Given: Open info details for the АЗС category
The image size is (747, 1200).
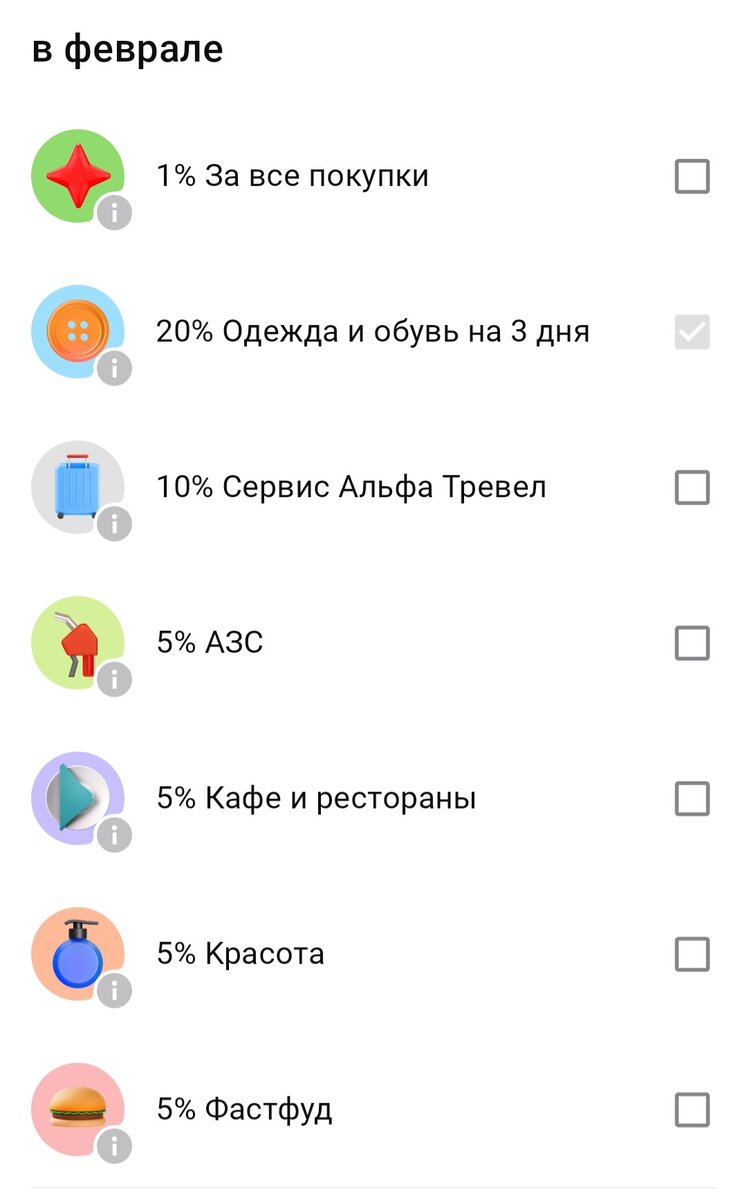Looking at the screenshot, I should coord(114,679).
